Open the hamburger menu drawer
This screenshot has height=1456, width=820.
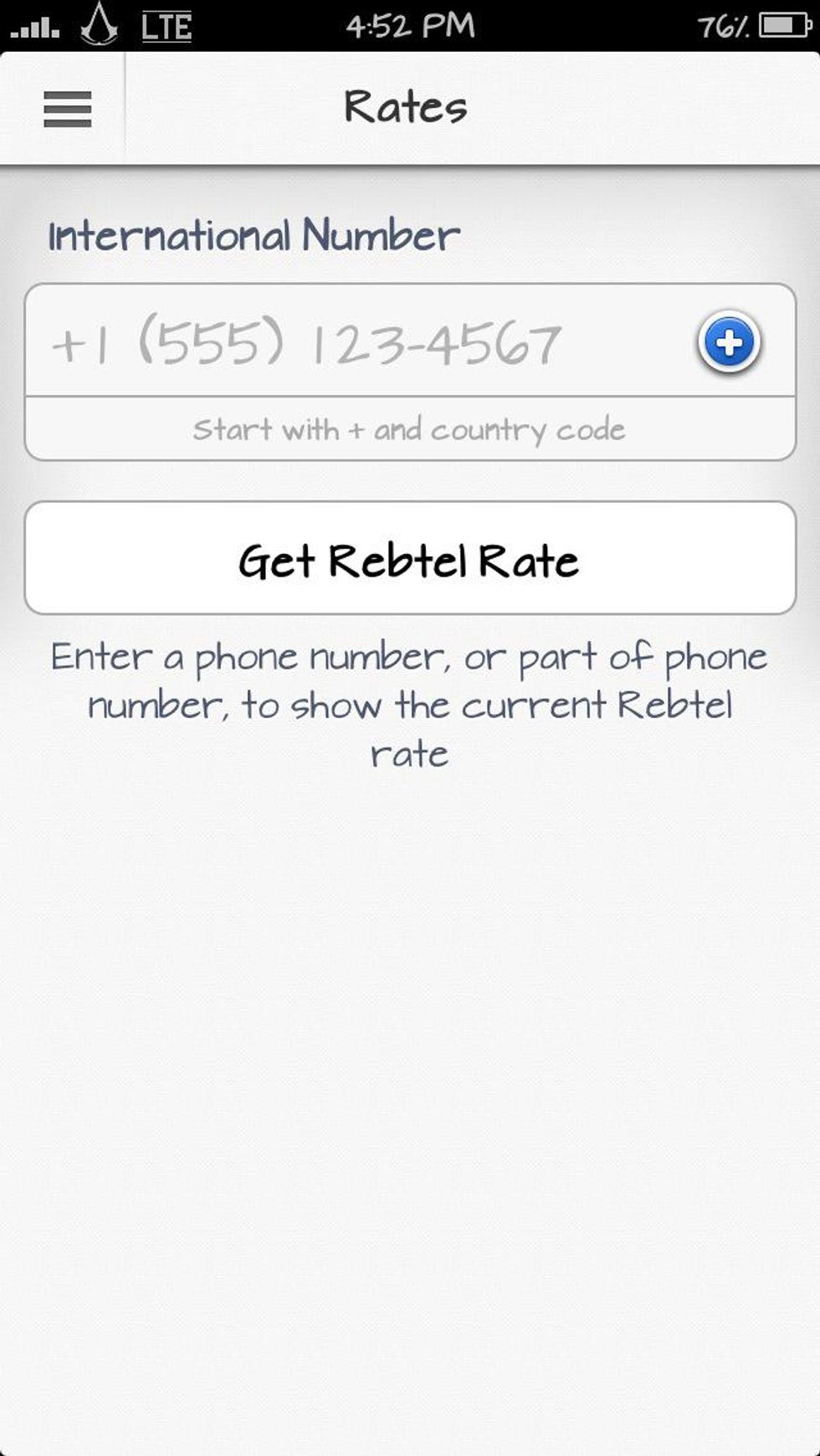pos(67,109)
